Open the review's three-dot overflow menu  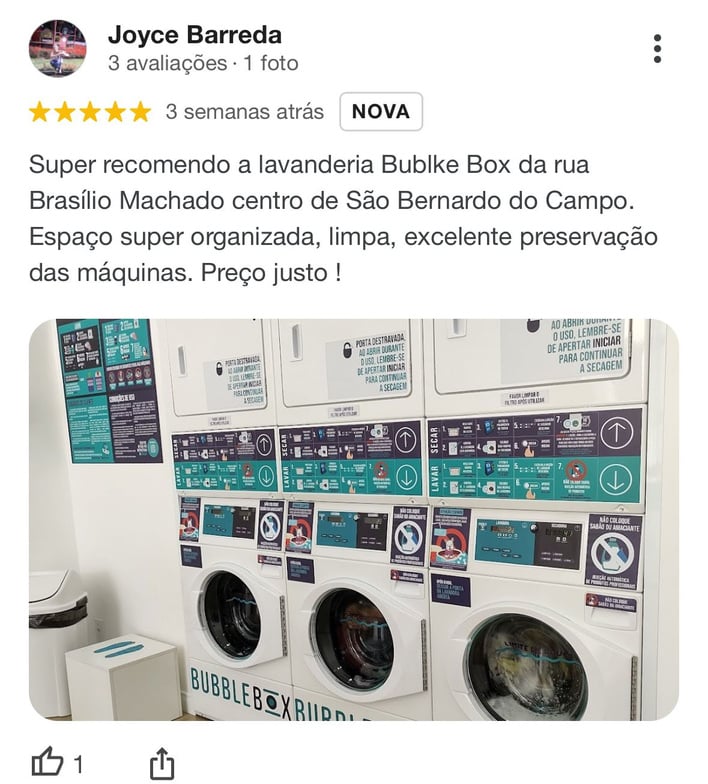pos(657,48)
